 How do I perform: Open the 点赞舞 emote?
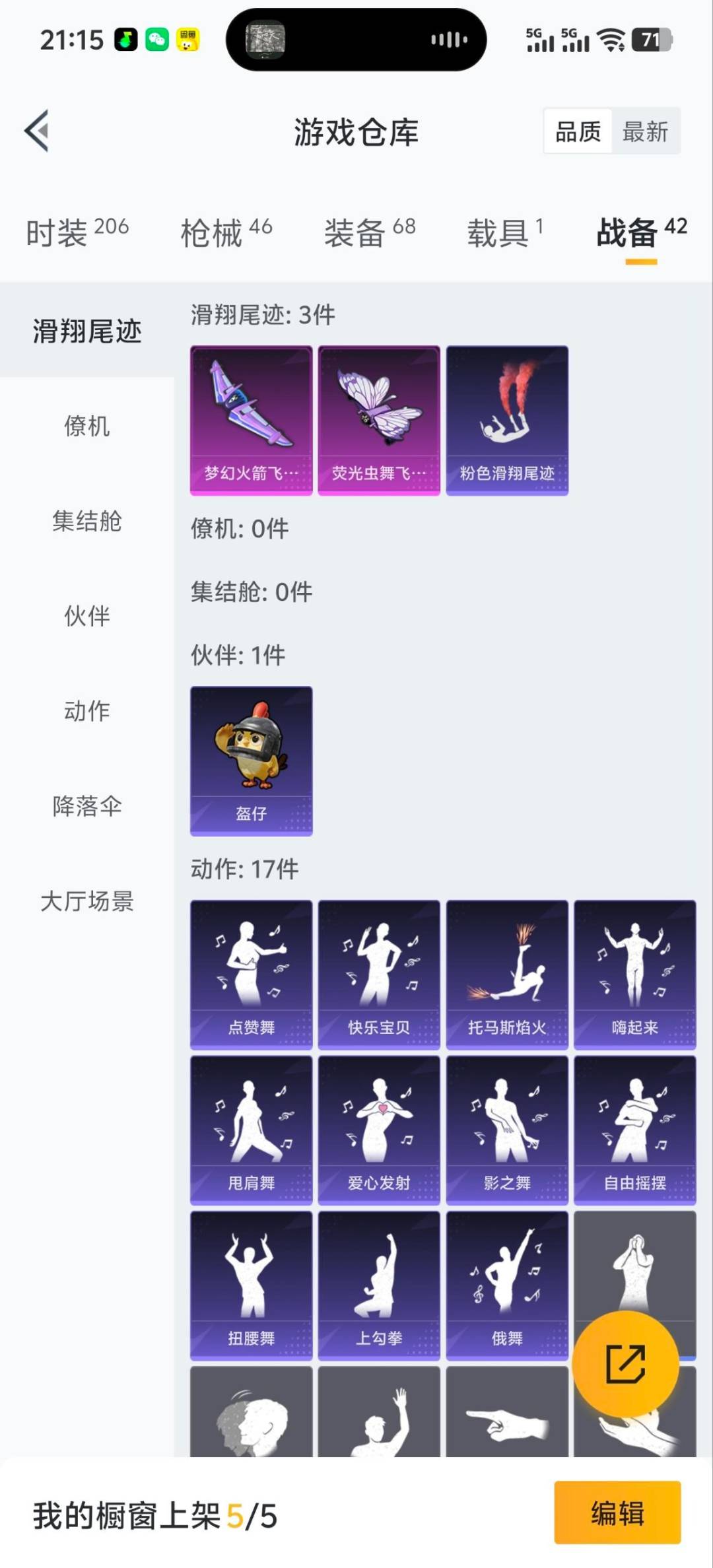pyautogui.click(x=251, y=974)
